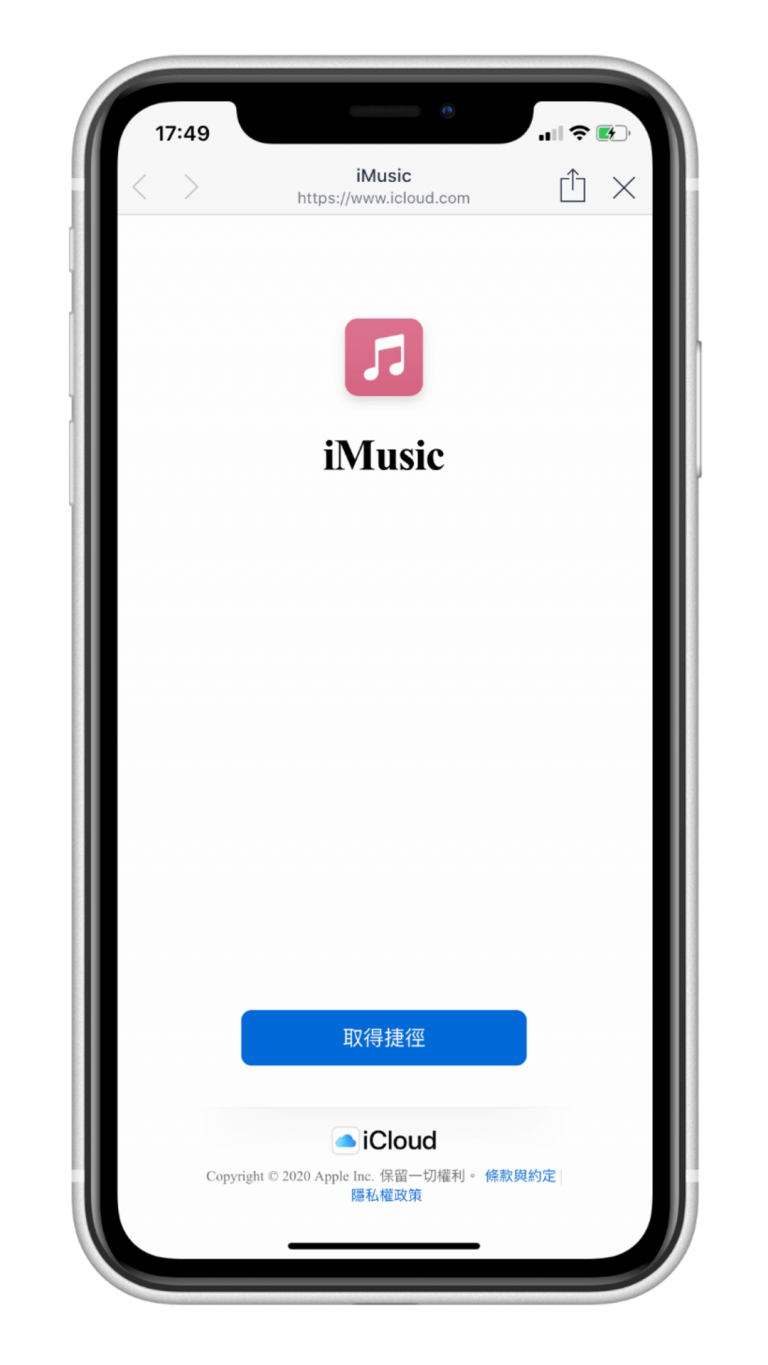Viewport: 768px width, 1365px height.
Task: Open the 條款與約定 link
Action: point(520,1176)
